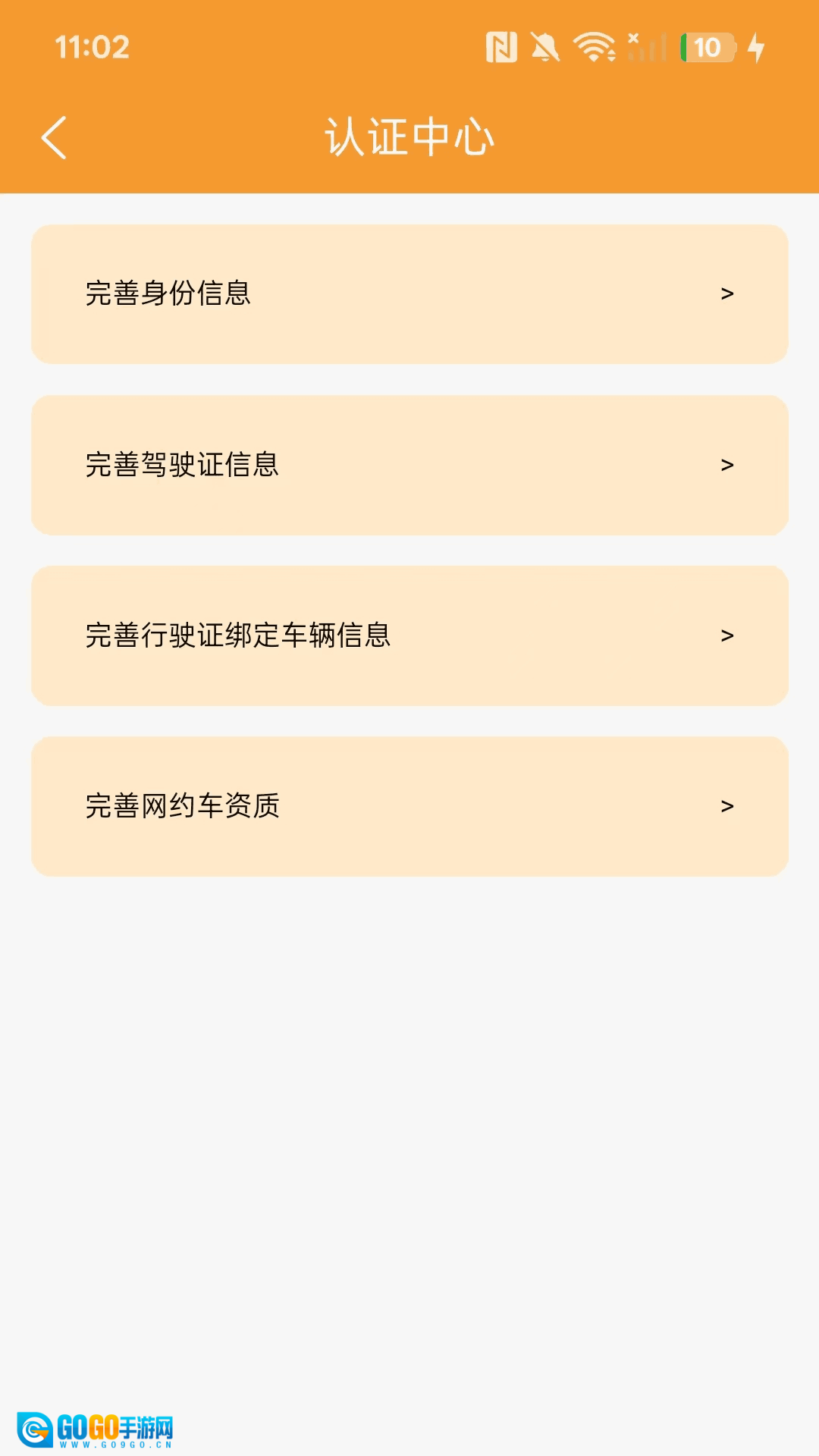Go back from 认证中心
This screenshot has width=819, height=1456.
(54, 138)
